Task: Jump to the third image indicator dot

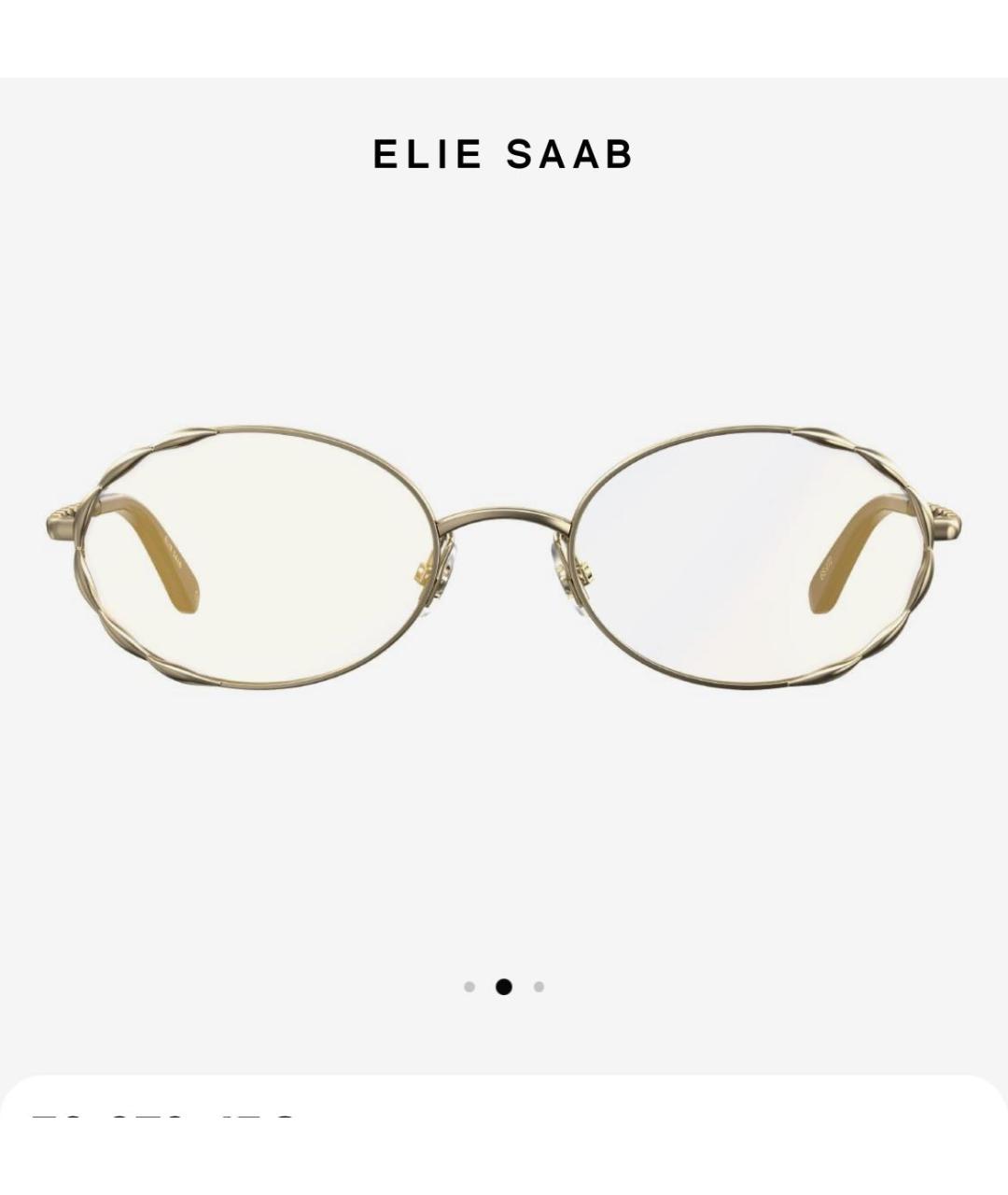Action: pyautogui.click(x=539, y=987)
